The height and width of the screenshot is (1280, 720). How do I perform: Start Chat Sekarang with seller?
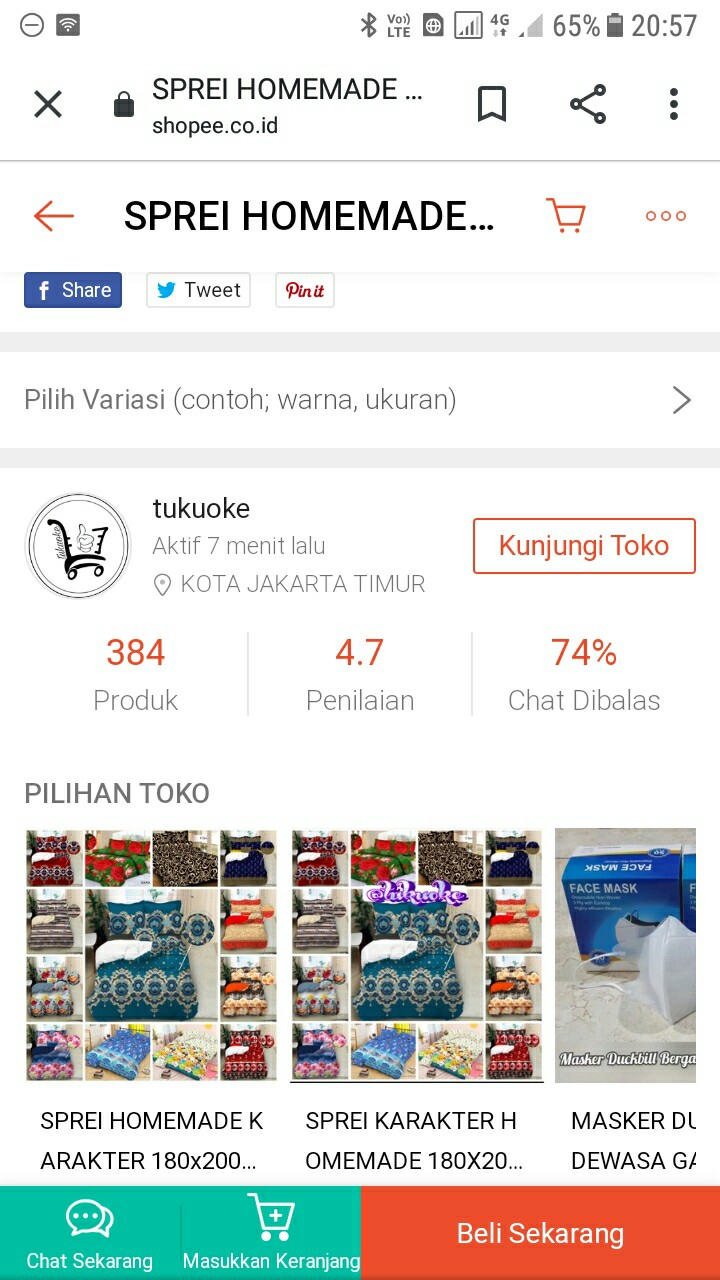pos(90,1233)
